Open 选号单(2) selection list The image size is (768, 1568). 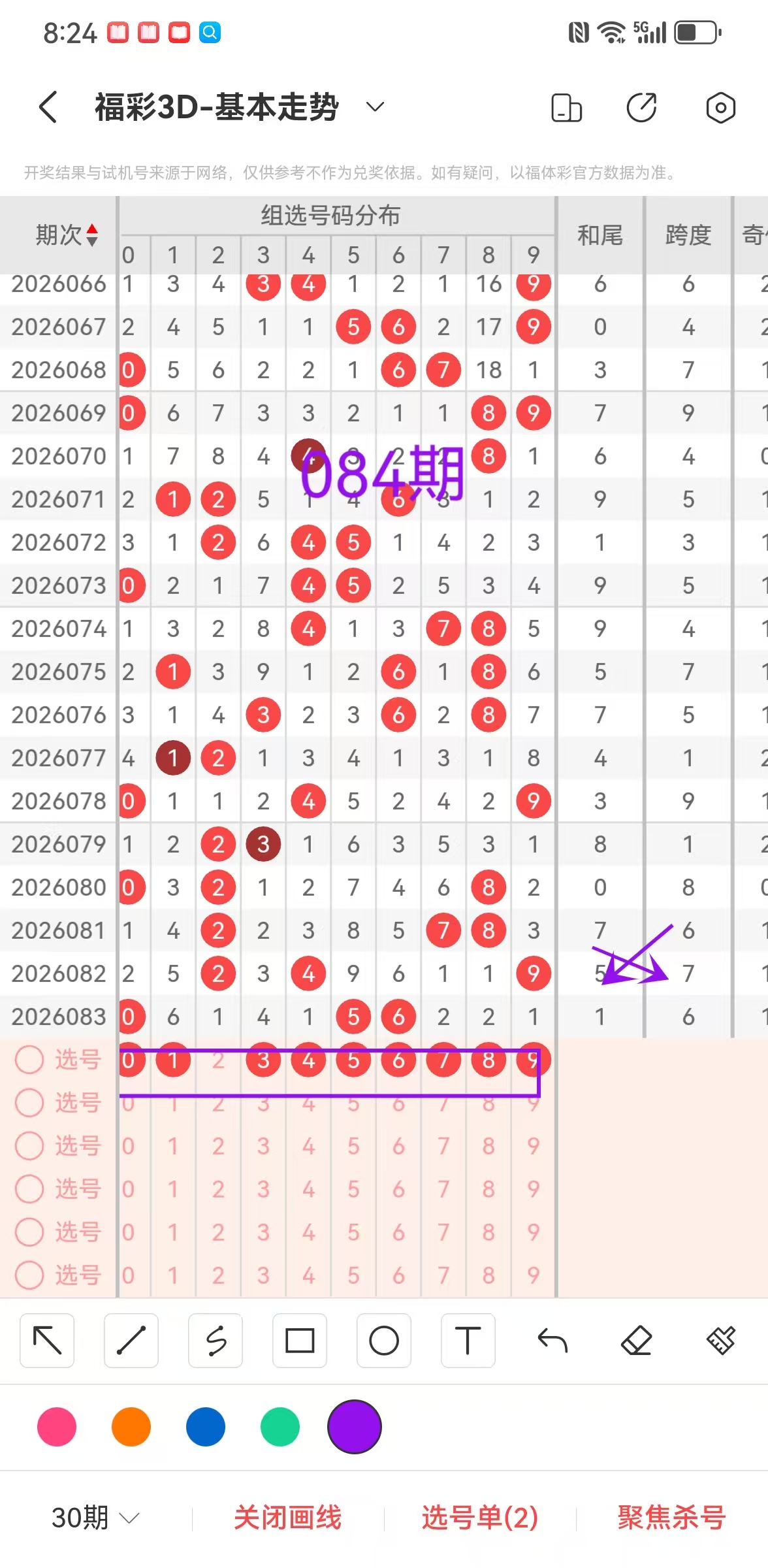pos(480,1517)
